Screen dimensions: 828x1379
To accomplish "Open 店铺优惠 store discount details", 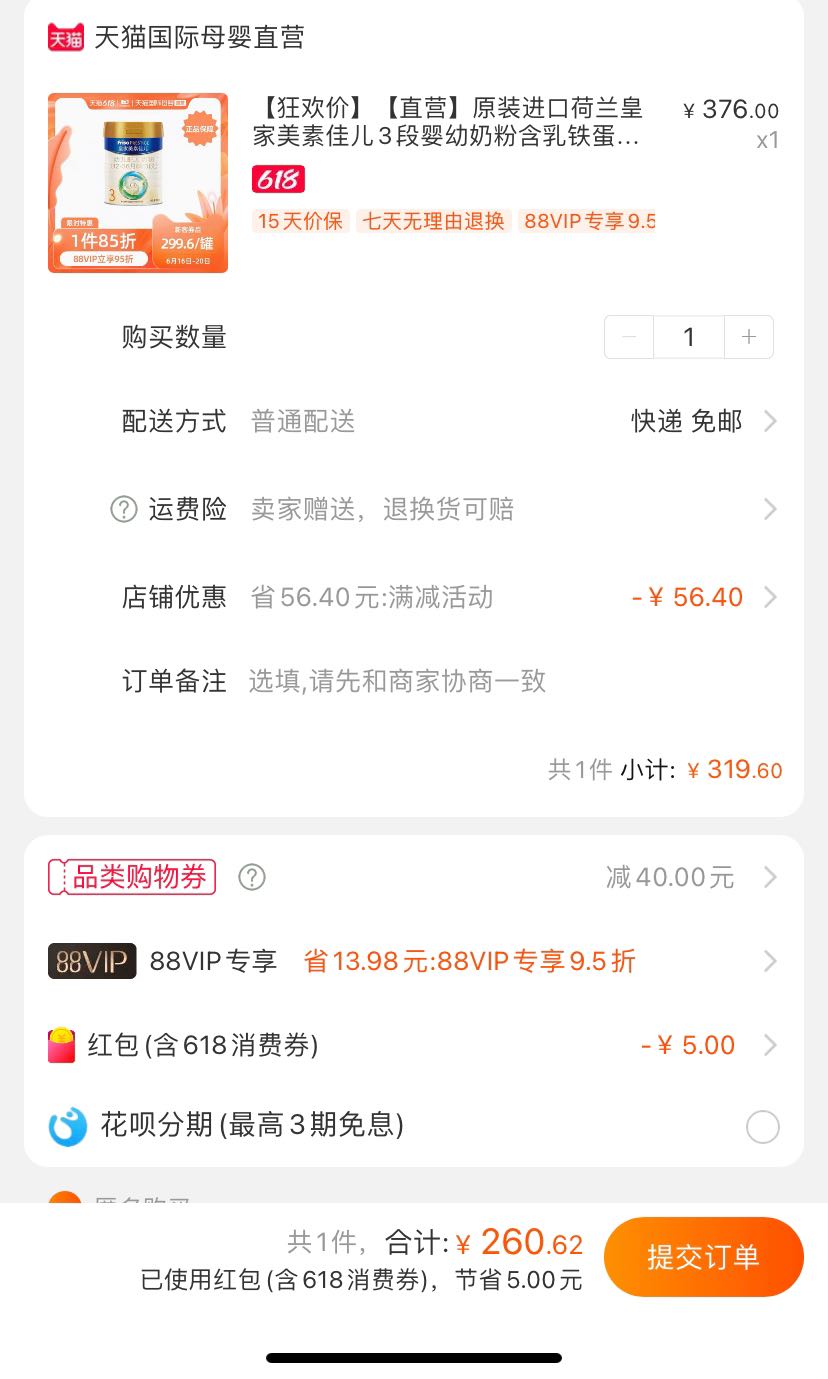I will (x=414, y=597).
